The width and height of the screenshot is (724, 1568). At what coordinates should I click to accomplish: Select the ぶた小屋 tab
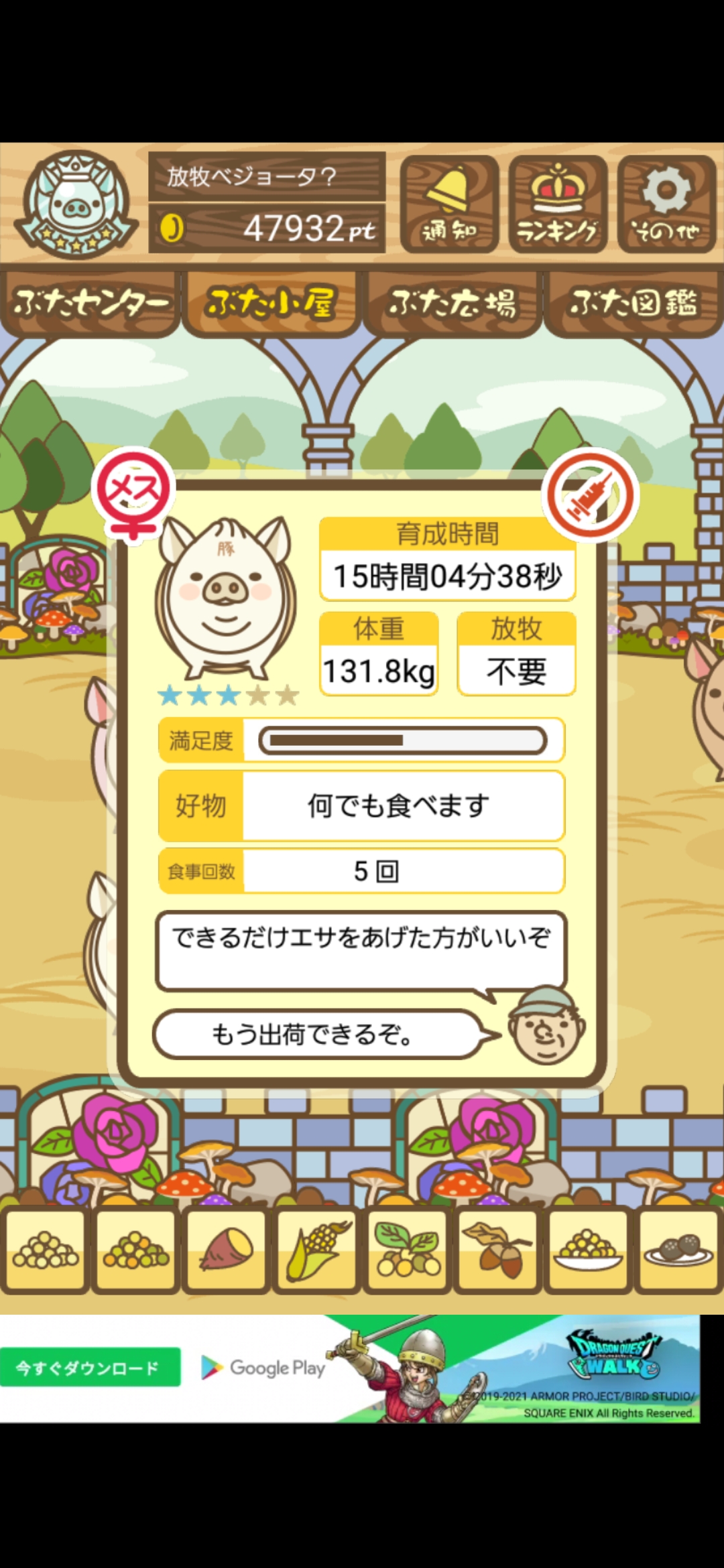271,304
